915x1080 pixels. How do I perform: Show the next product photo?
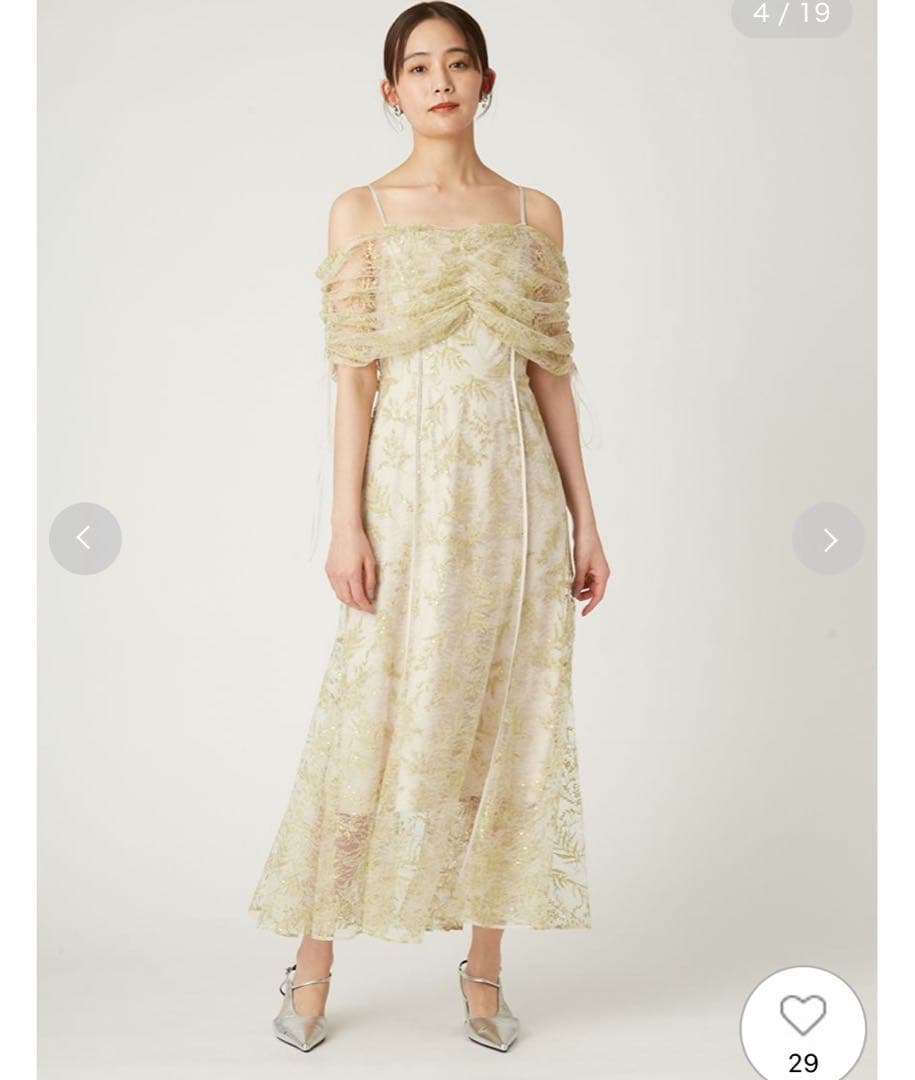(828, 539)
